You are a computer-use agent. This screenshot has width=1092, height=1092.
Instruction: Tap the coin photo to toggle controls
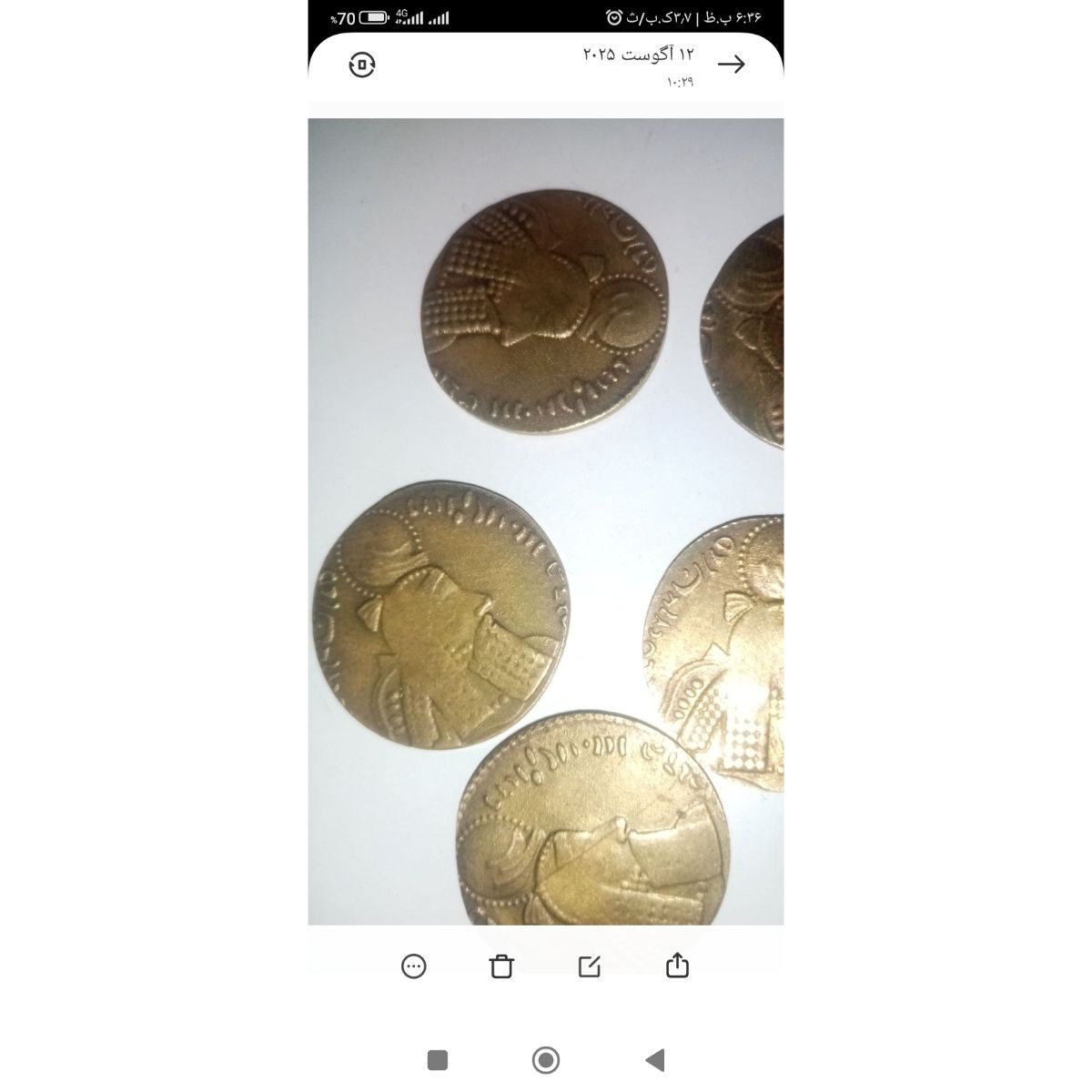click(546, 521)
